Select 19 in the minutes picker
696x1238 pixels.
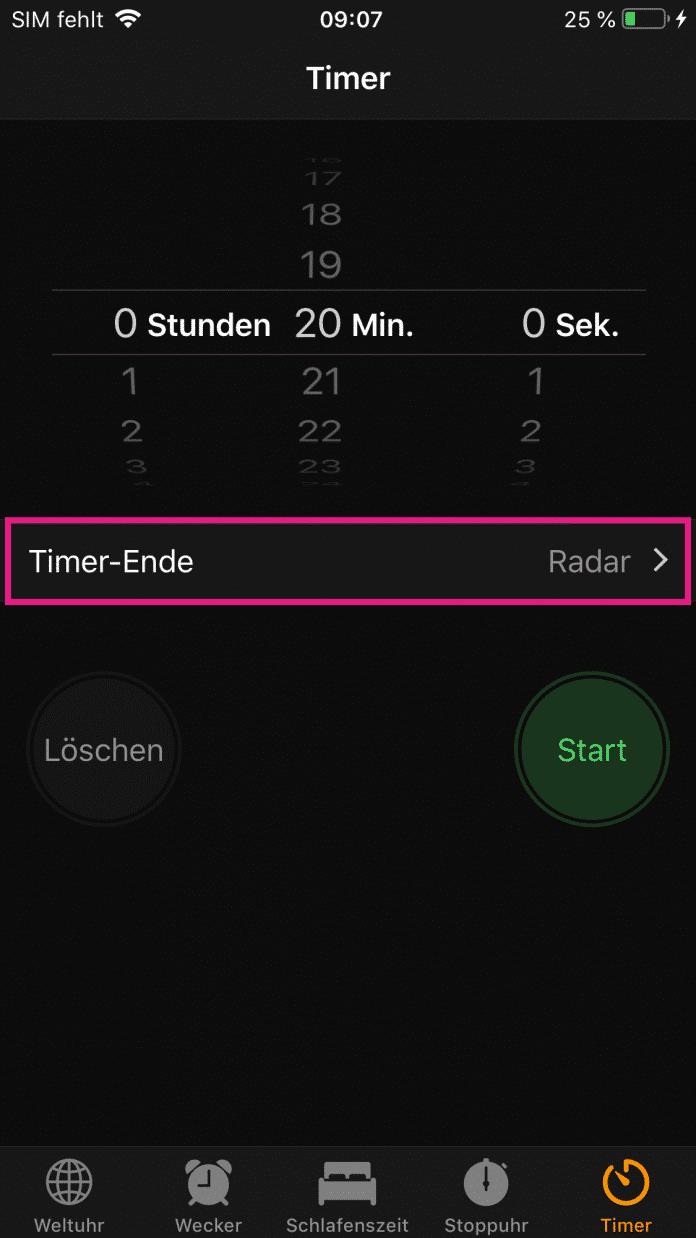pos(320,265)
